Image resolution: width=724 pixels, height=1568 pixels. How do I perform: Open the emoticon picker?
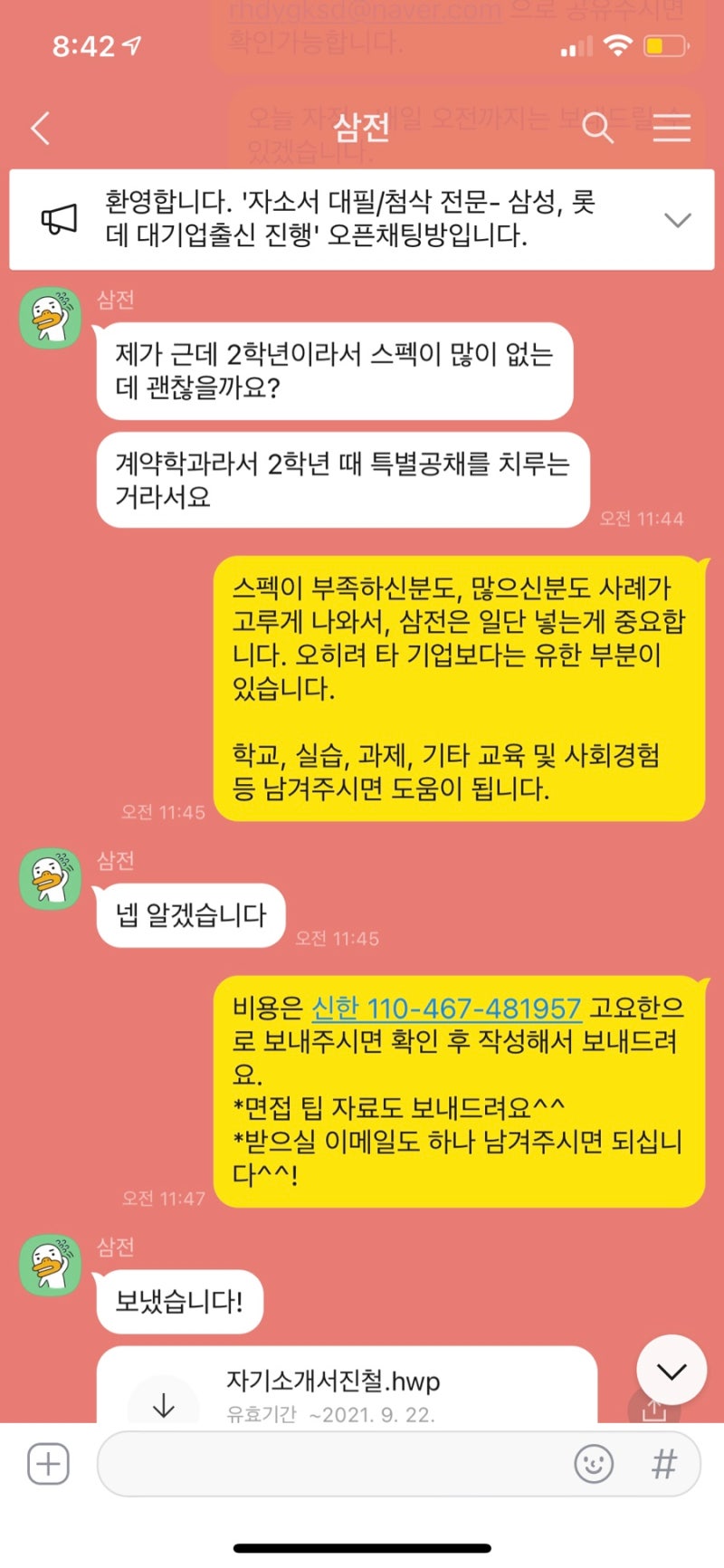[594, 1464]
